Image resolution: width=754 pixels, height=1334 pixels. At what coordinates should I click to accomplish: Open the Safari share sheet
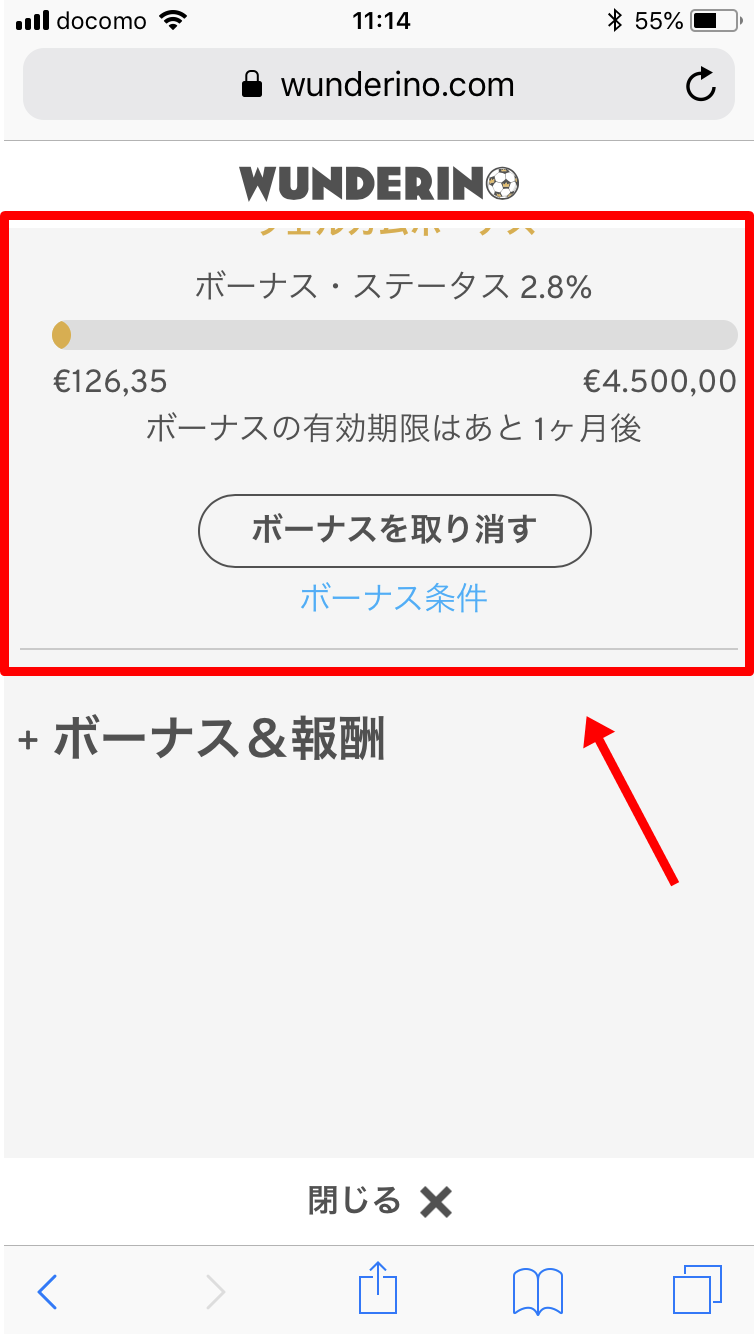[377, 1288]
